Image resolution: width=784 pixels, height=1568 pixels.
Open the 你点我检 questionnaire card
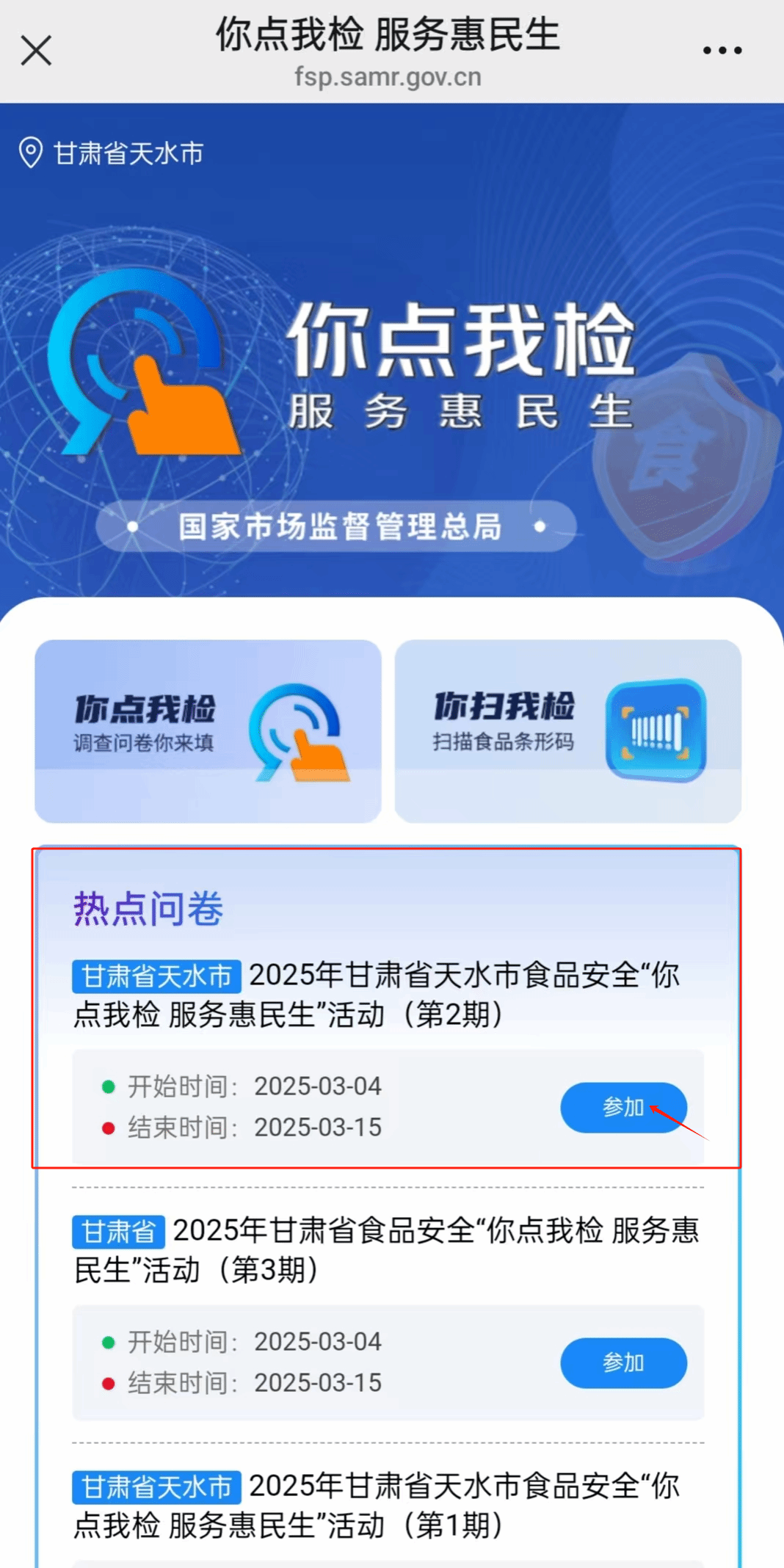coord(208,730)
